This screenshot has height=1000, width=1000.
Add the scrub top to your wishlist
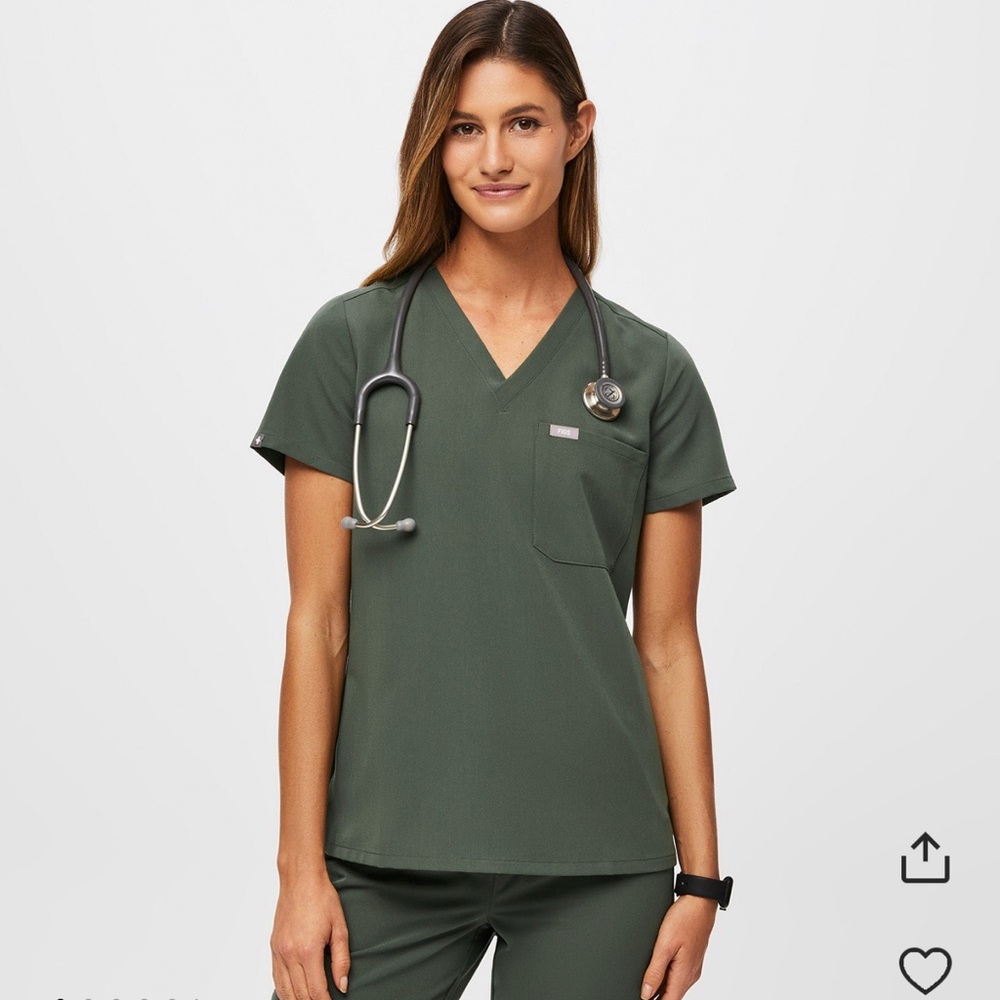(x=925, y=969)
